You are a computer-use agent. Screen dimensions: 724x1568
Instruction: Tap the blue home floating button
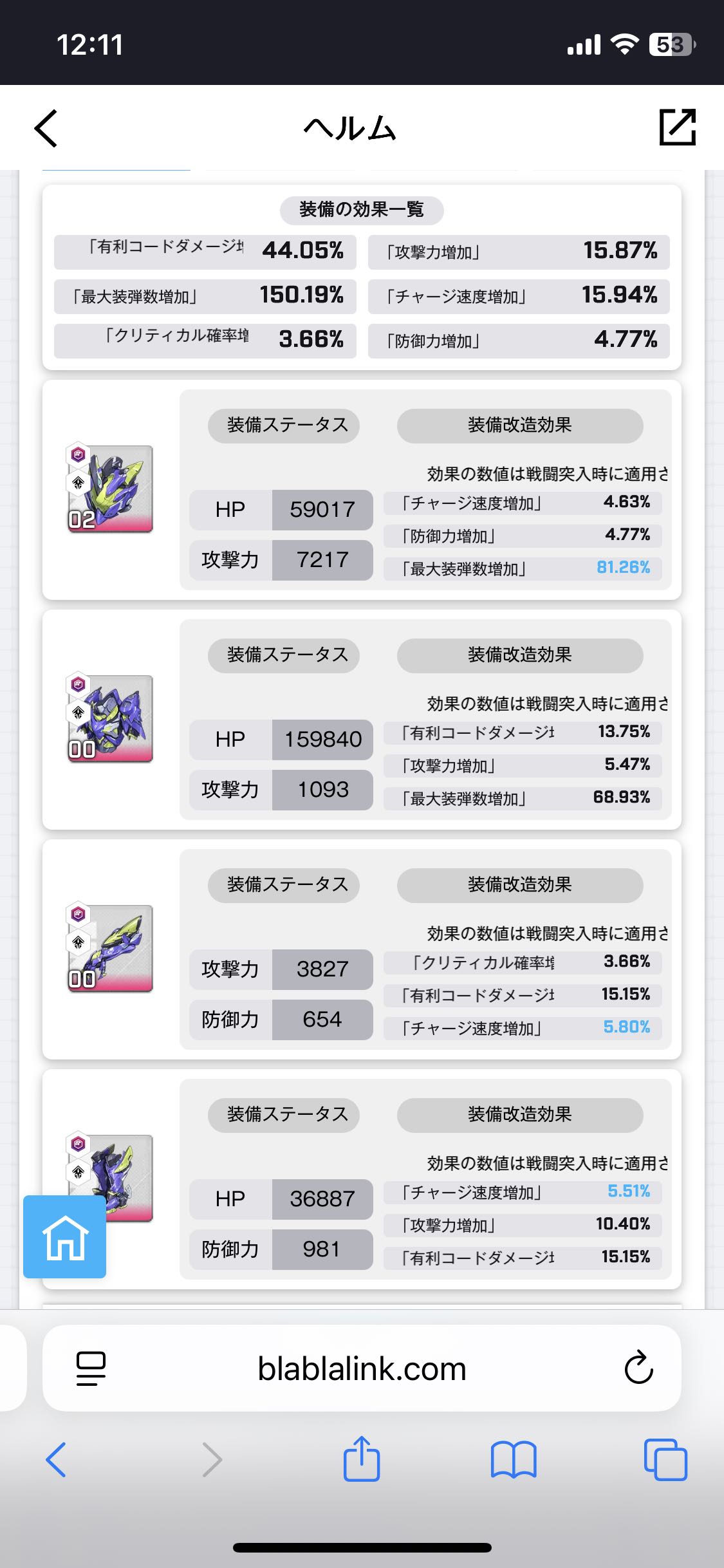(x=65, y=1237)
